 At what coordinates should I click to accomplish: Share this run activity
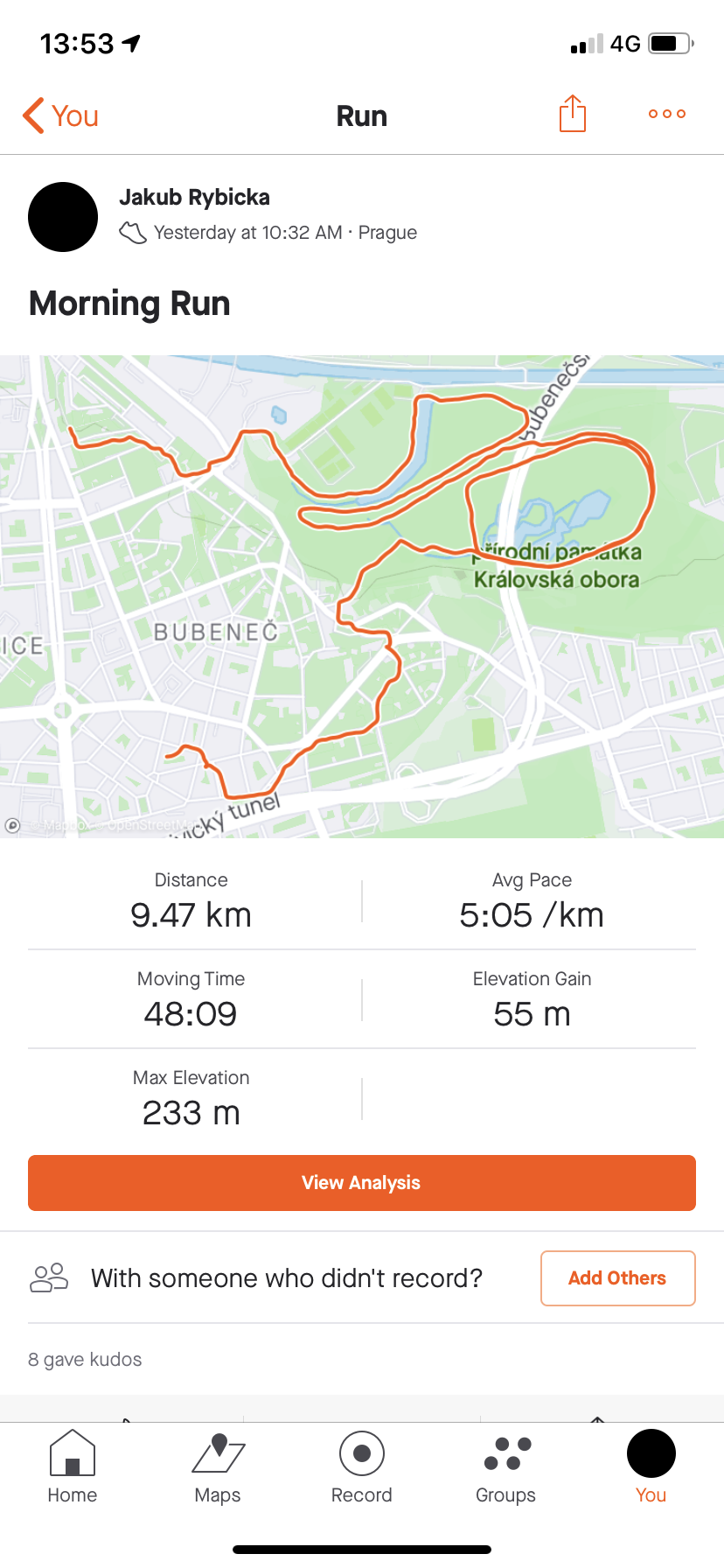573,114
